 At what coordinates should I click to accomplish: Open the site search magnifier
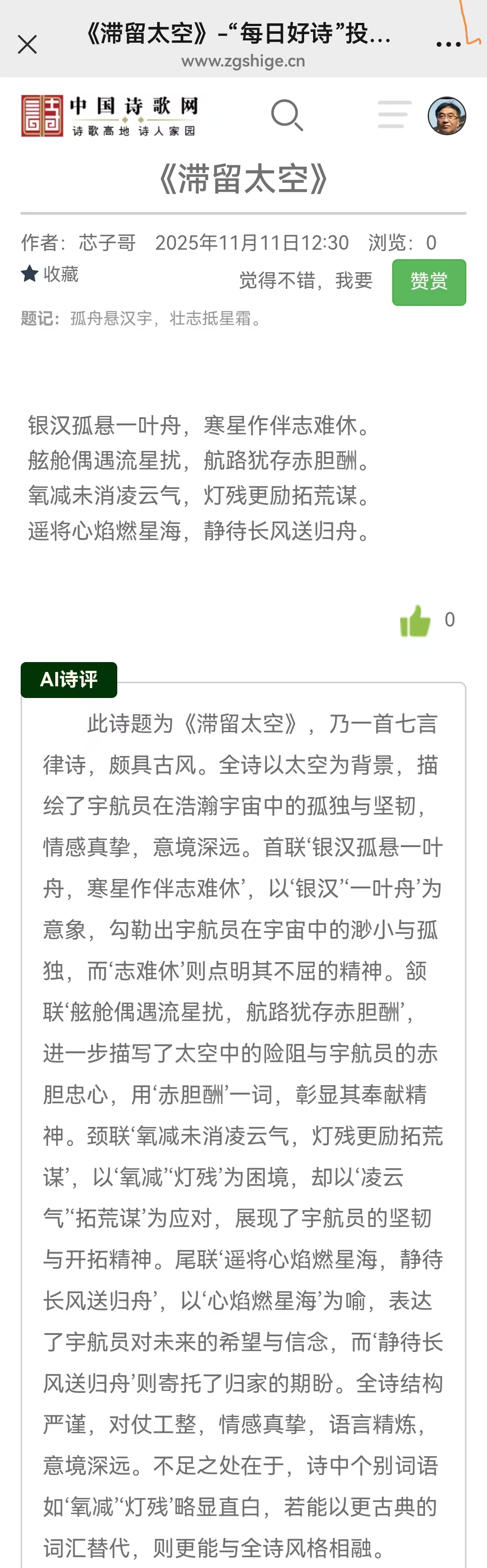pyautogui.click(x=287, y=115)
